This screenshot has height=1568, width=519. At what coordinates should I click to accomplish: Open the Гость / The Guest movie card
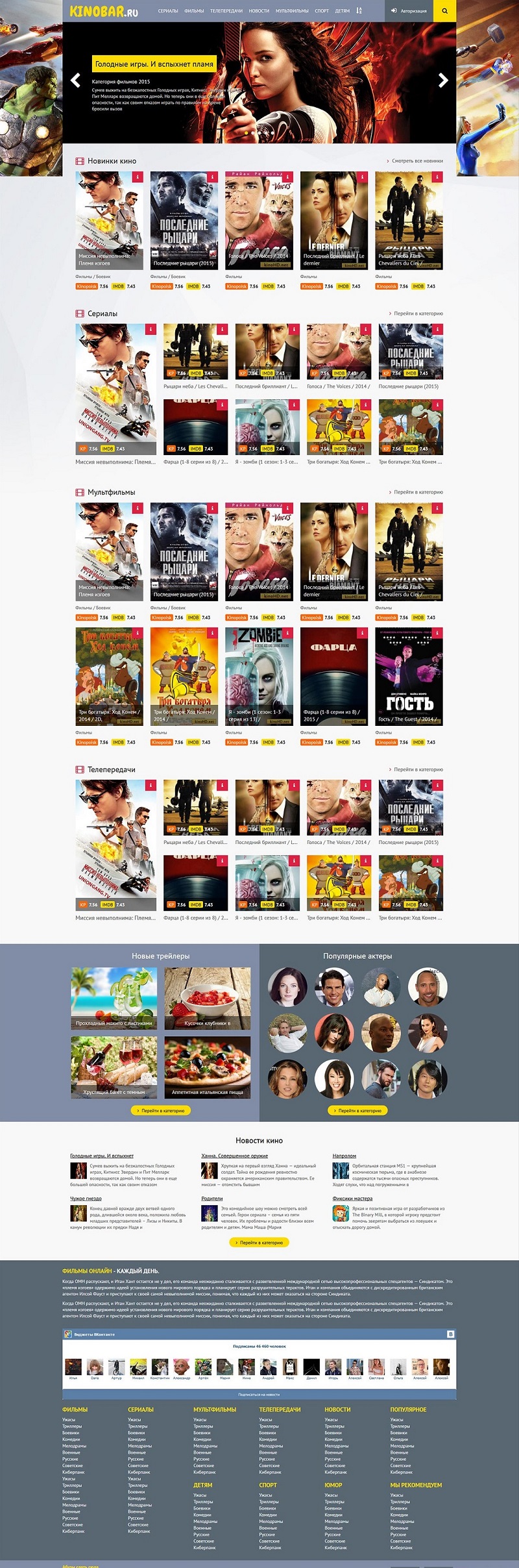(409, 675)
